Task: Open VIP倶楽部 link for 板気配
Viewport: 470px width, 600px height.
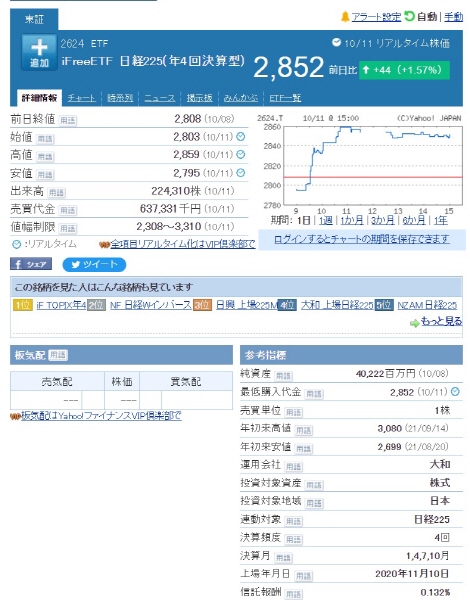Action: point(101,416)
